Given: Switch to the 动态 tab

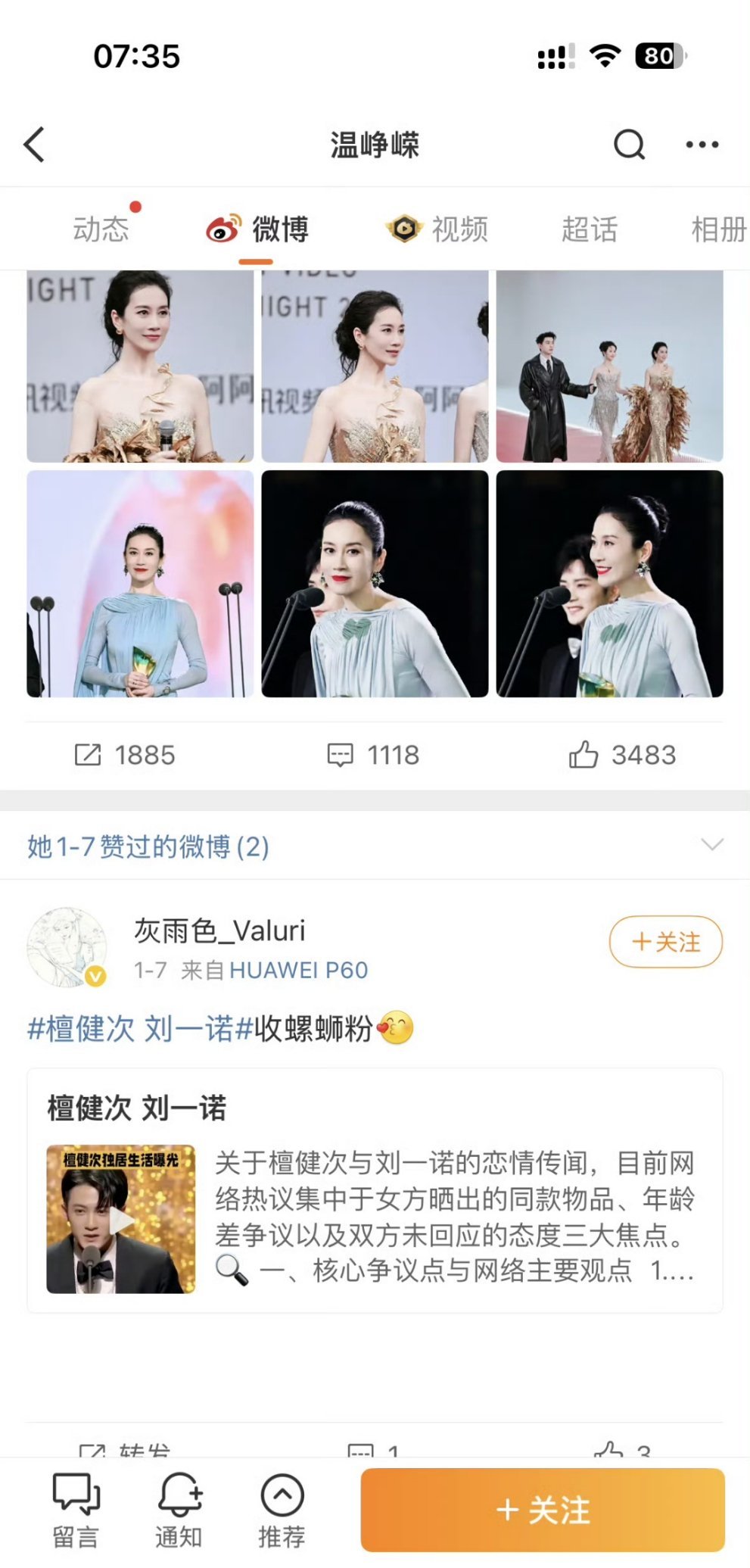Looking at the screenshot, I should pyautogui.click(x=101, y=229).
